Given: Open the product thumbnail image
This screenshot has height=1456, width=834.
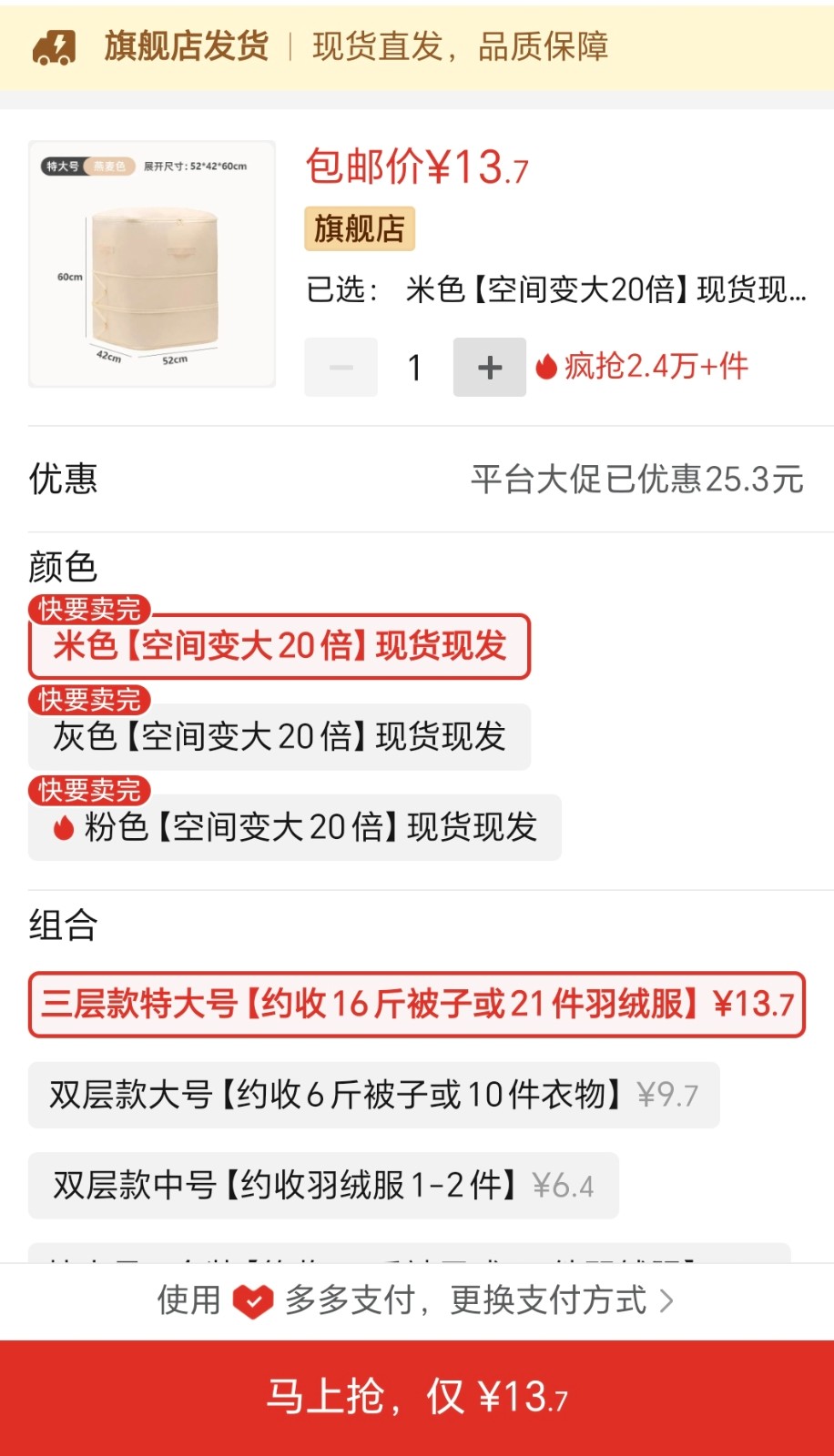Looking at the screenshot, I should pyautogui.click(x=152, y=264).
